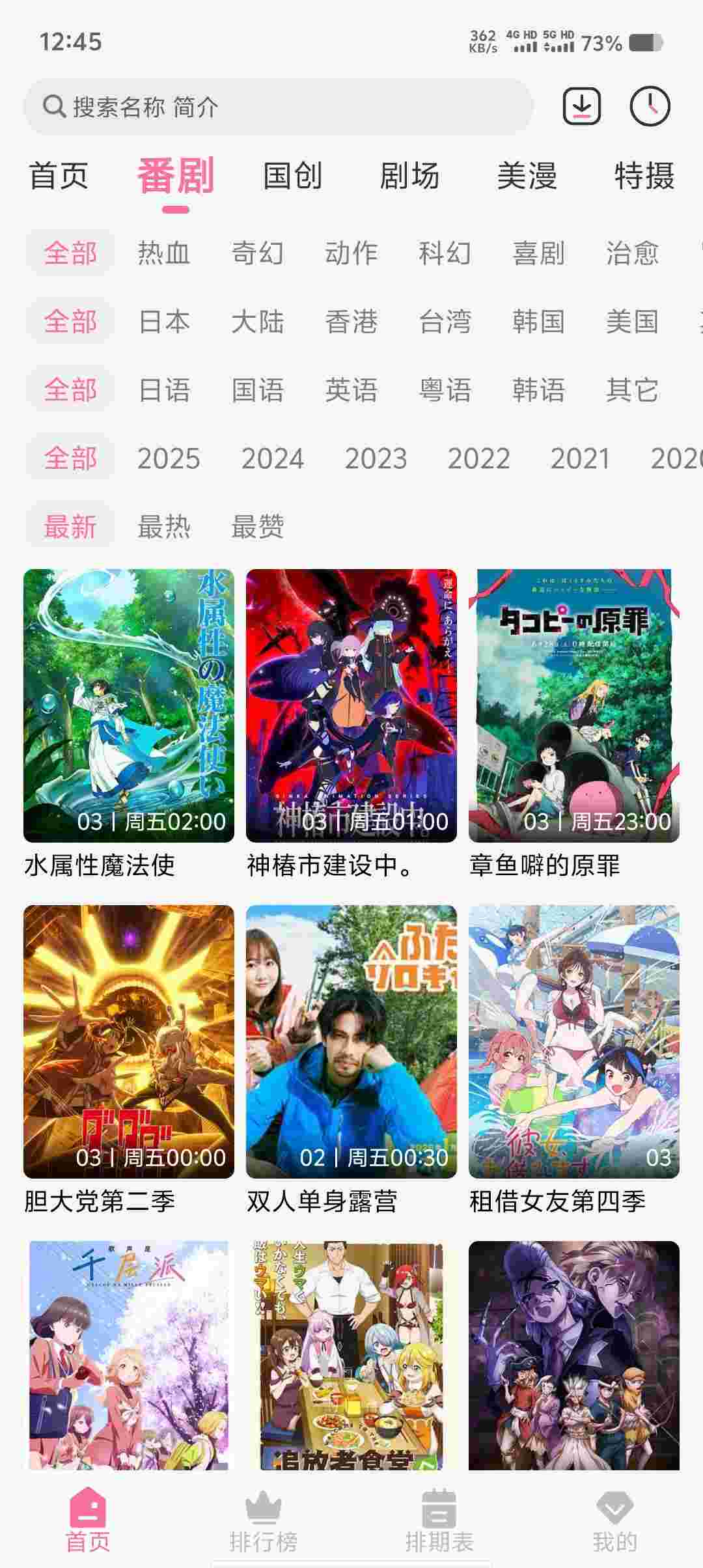
Task: Switch to 排行榜 in bottom navigation
Action: (264, 1521)
